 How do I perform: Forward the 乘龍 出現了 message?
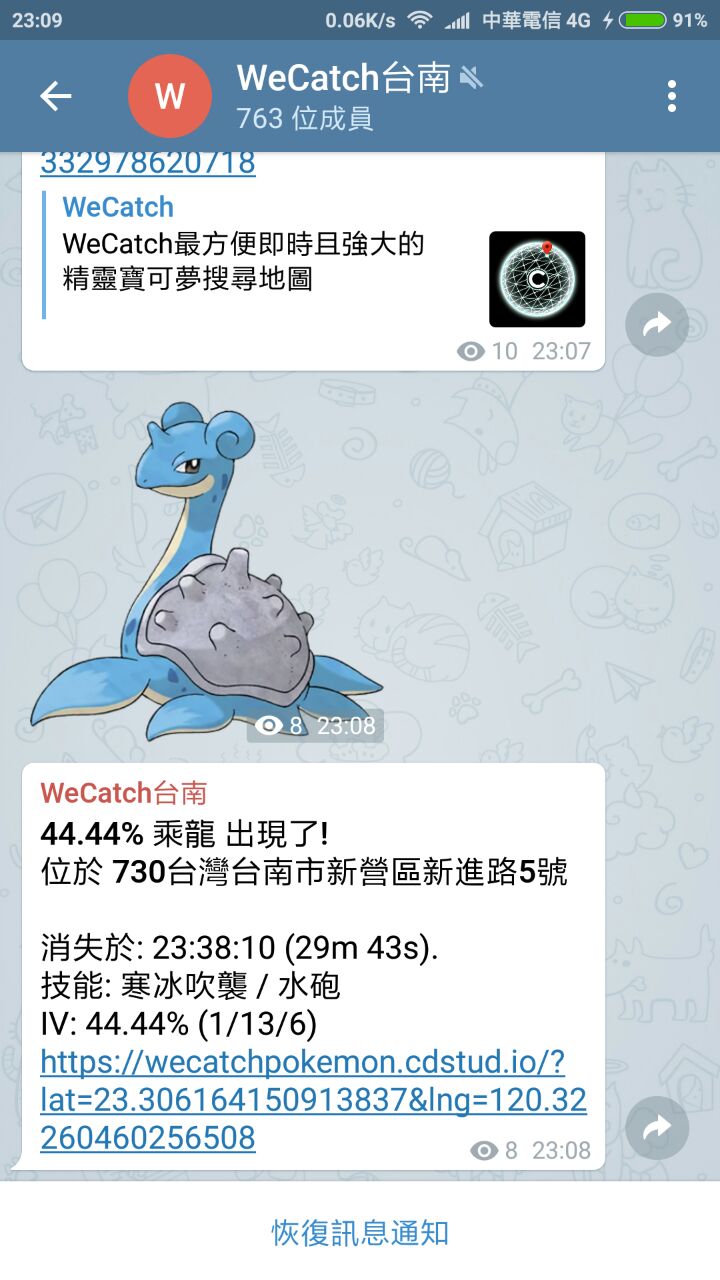point(657,1128)
